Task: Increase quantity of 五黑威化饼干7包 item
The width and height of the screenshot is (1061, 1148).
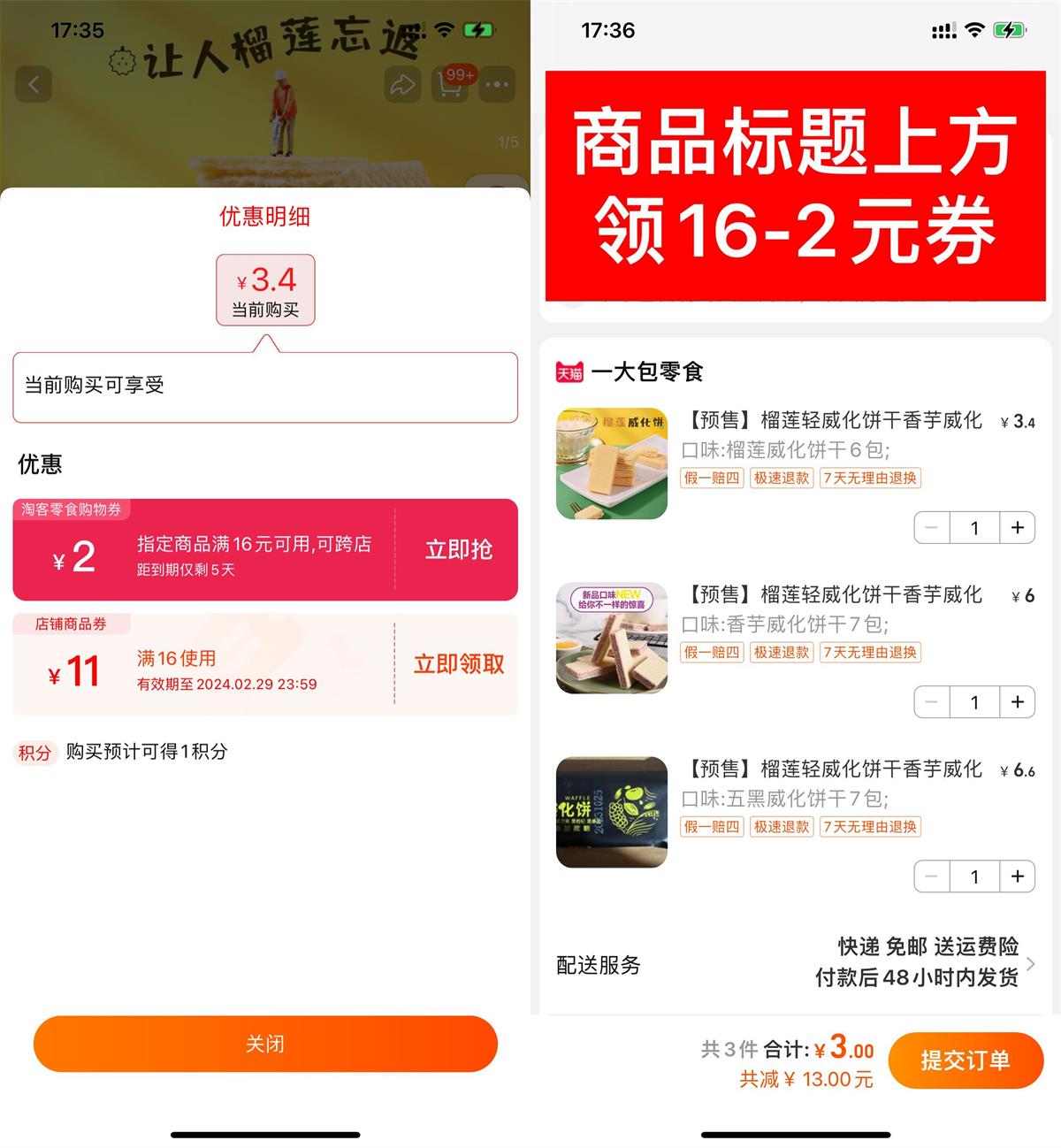Action: [1017, 876]
